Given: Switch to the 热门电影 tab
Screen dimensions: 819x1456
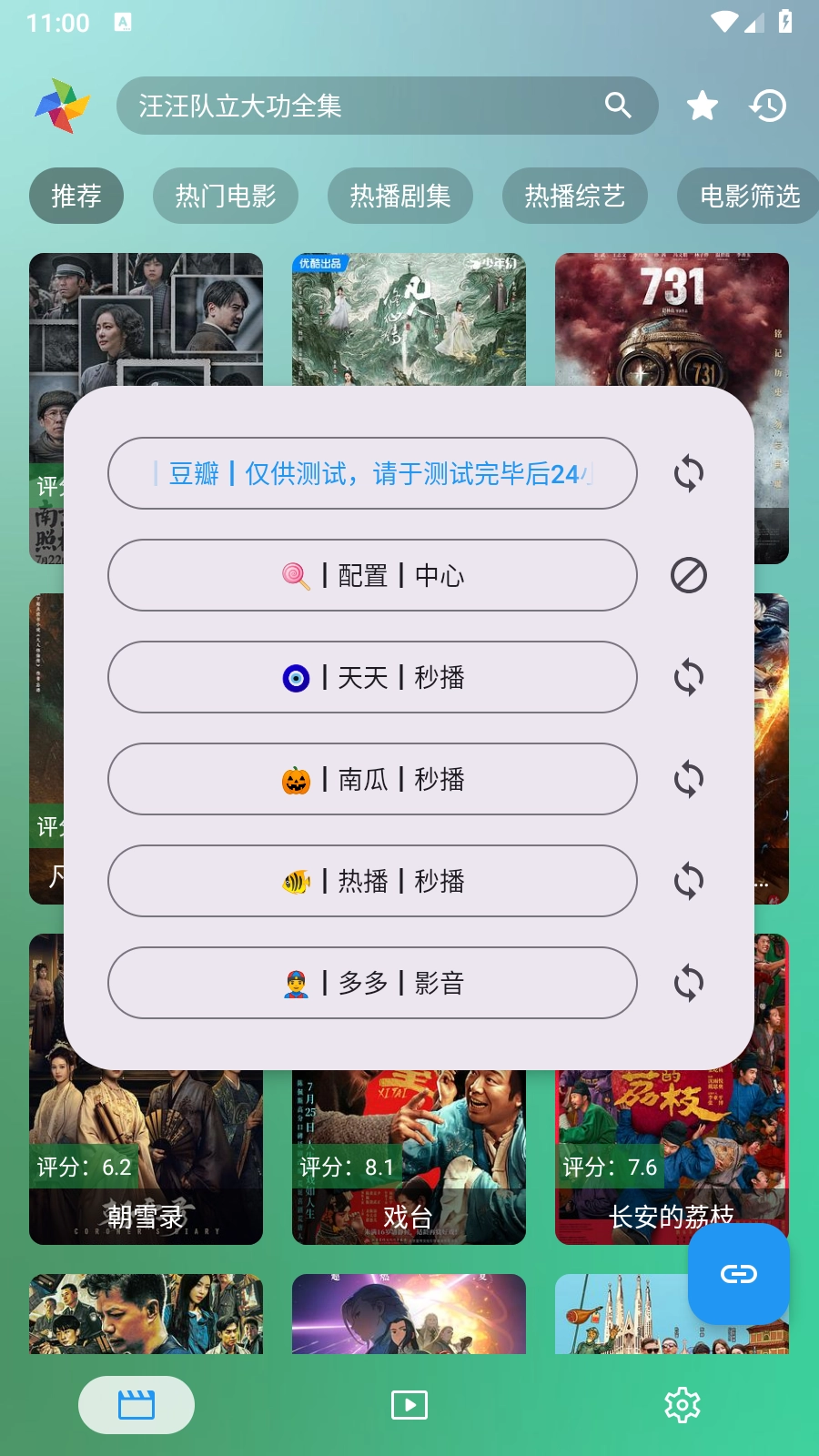Looking at the screenshot, I should click(x=225, y=196).
